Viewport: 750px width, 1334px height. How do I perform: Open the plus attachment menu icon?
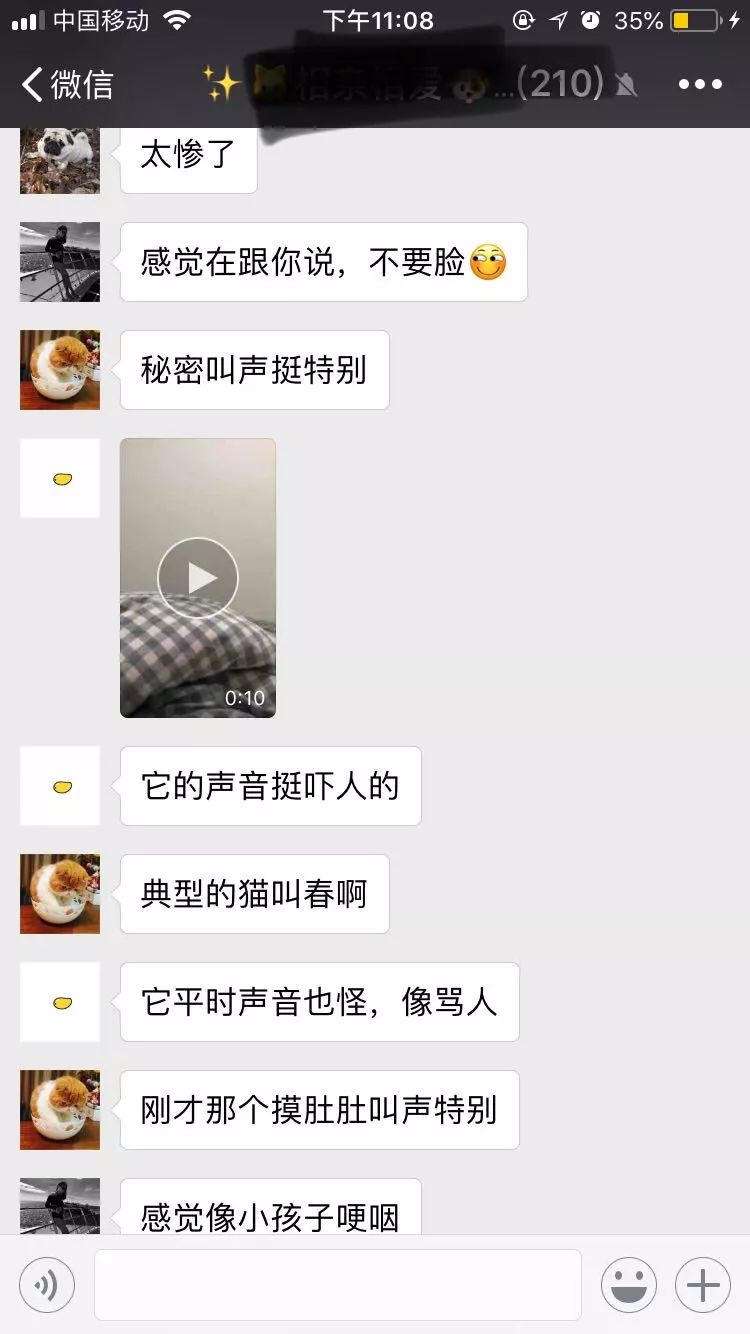pos(702,1284)
